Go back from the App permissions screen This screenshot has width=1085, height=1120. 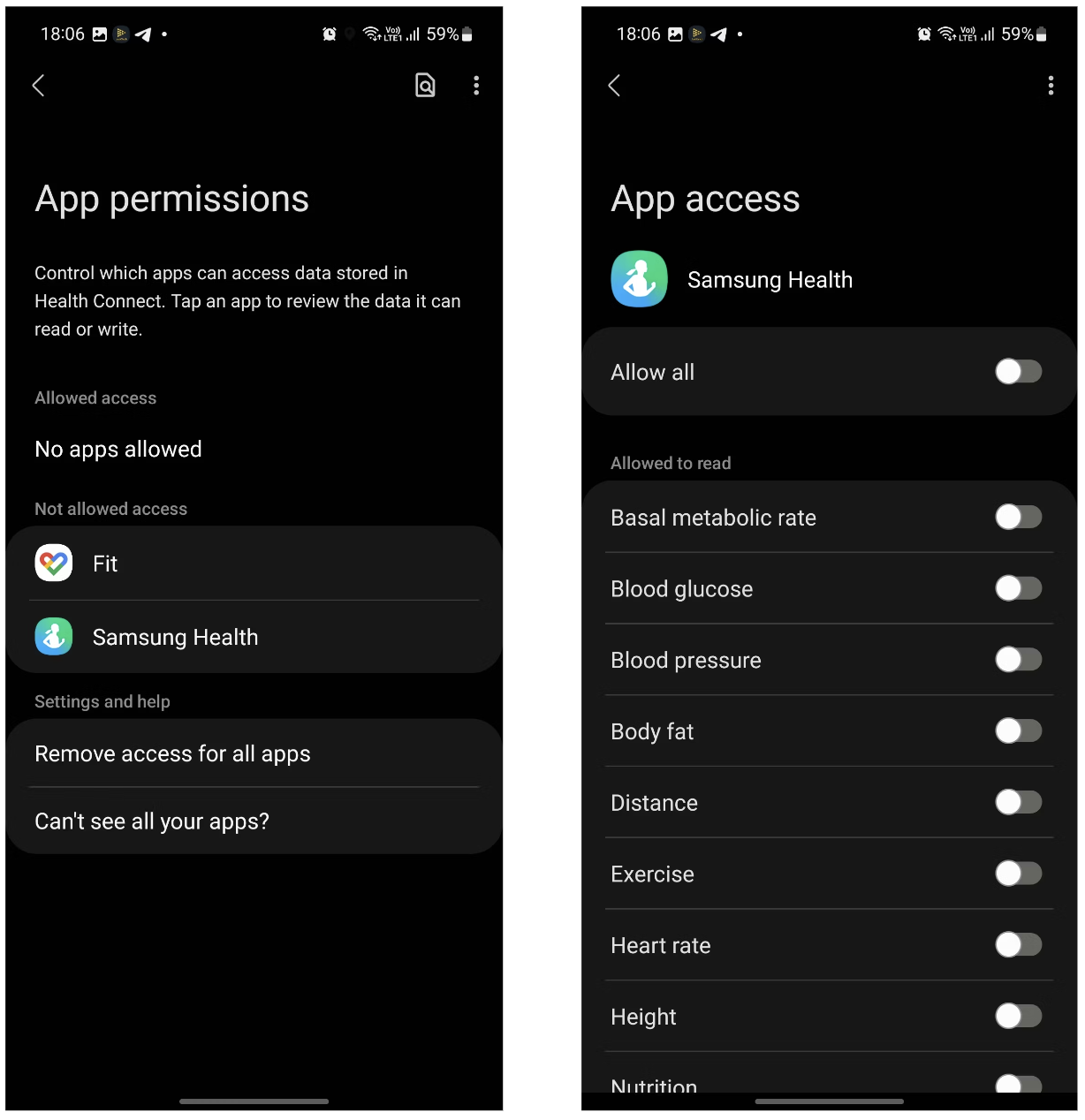(38, 86)
